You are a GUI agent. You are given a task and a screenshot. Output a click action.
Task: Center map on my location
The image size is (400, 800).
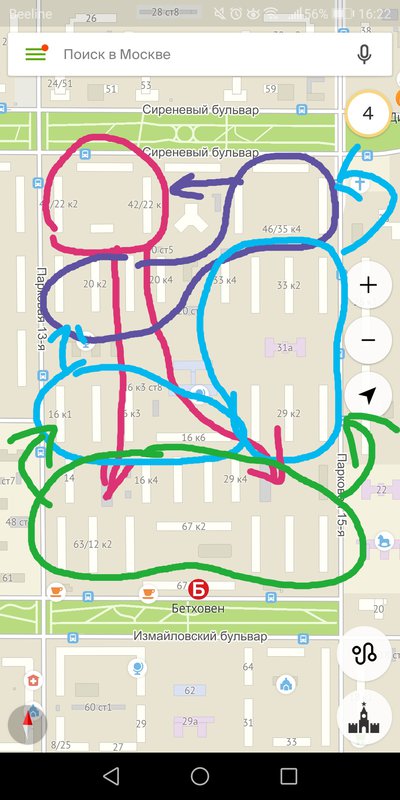368,395
